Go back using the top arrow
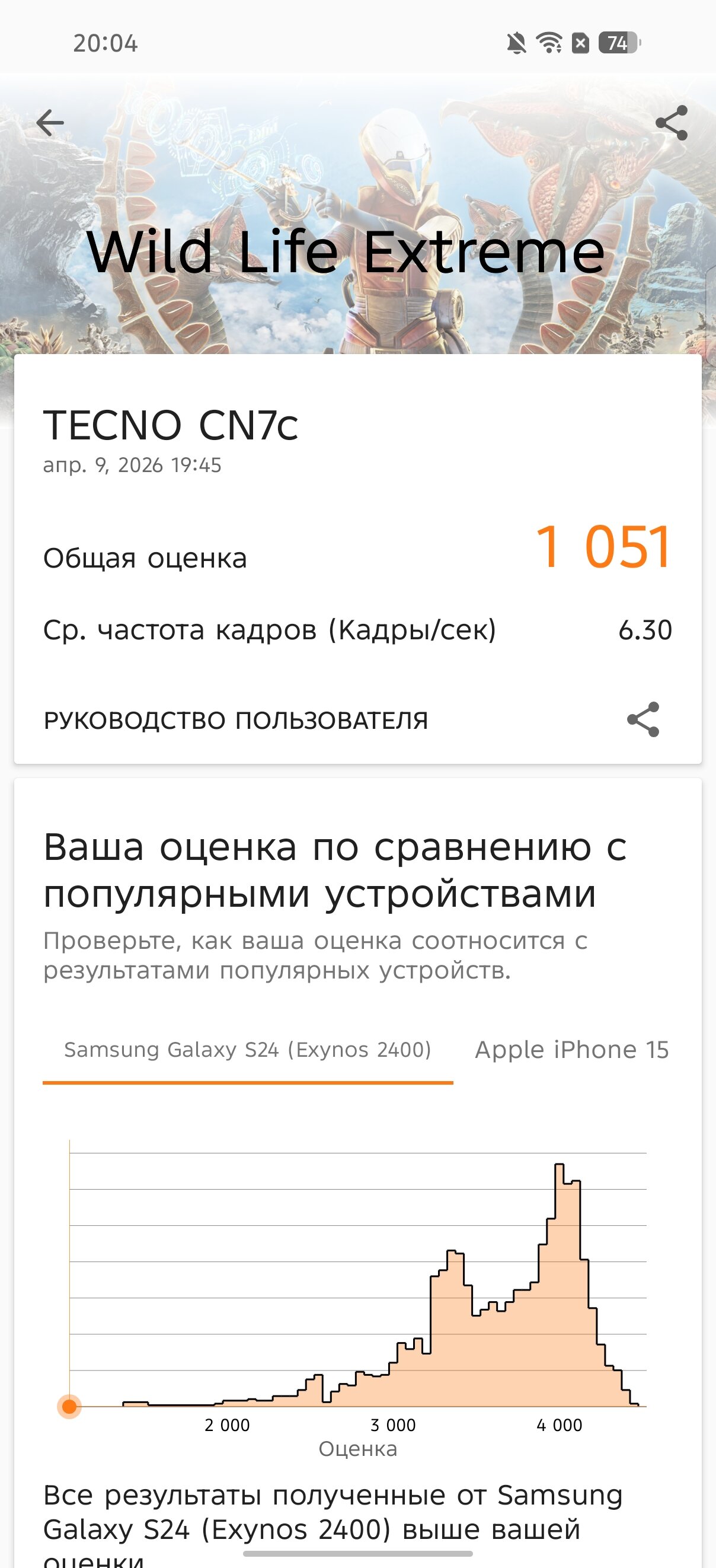The width and height of the screenshot is (716, 1568). point(50,123)
